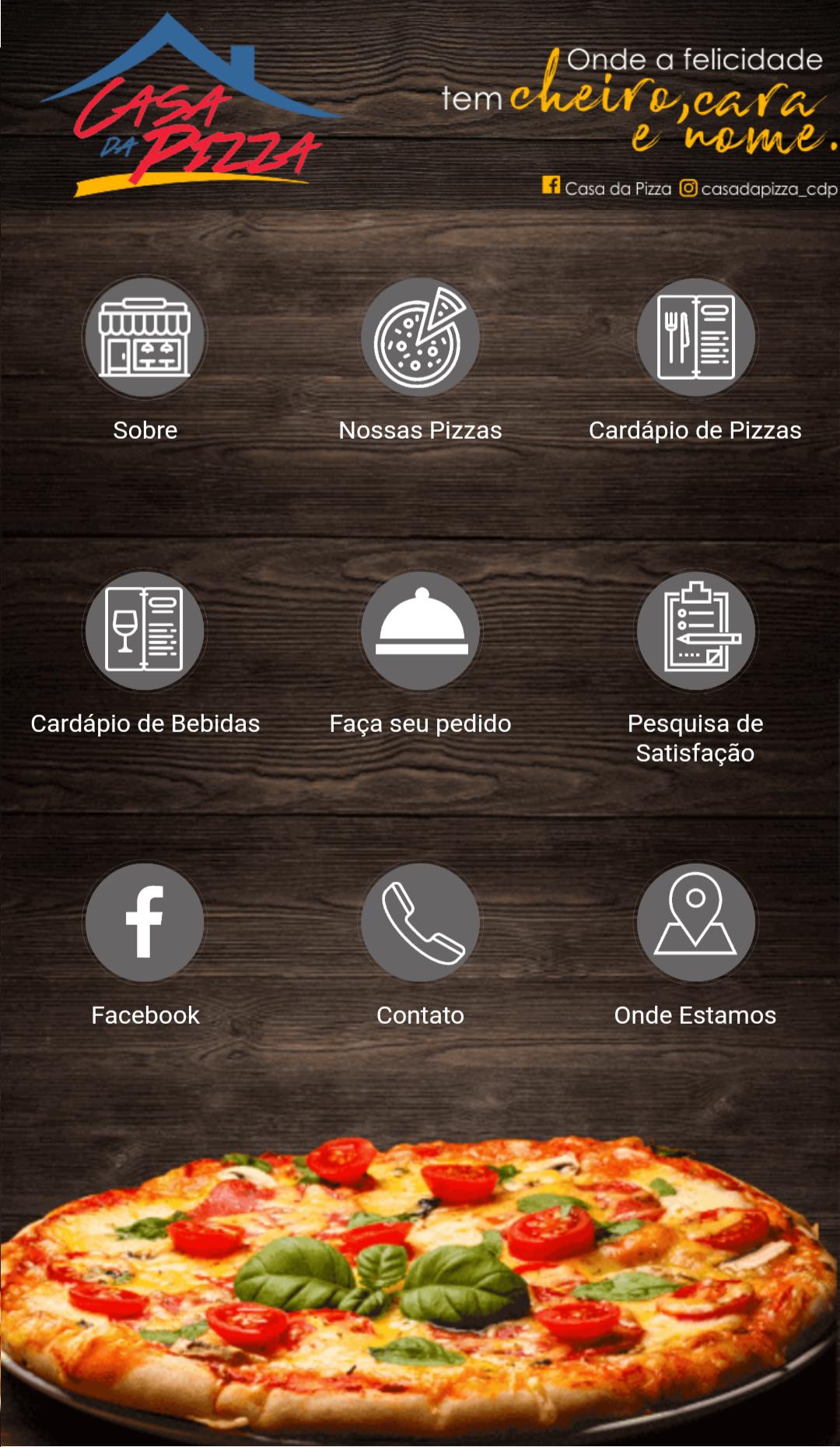The height and width of the screenshot is (1447, 840).
Task: Tap the cloche icon for Faça seu pedido
Action: coord(420,632)
